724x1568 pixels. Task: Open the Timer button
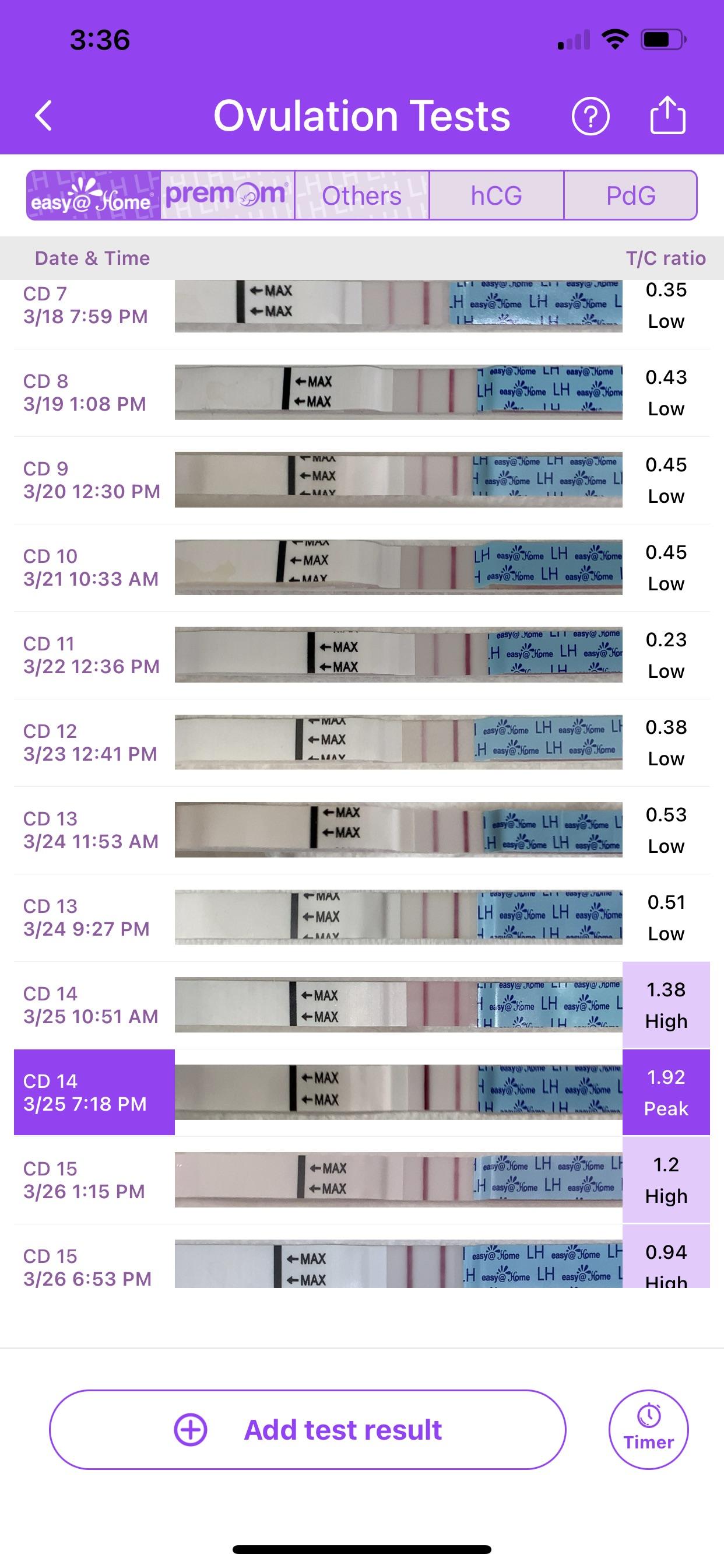coord(649,1430)
